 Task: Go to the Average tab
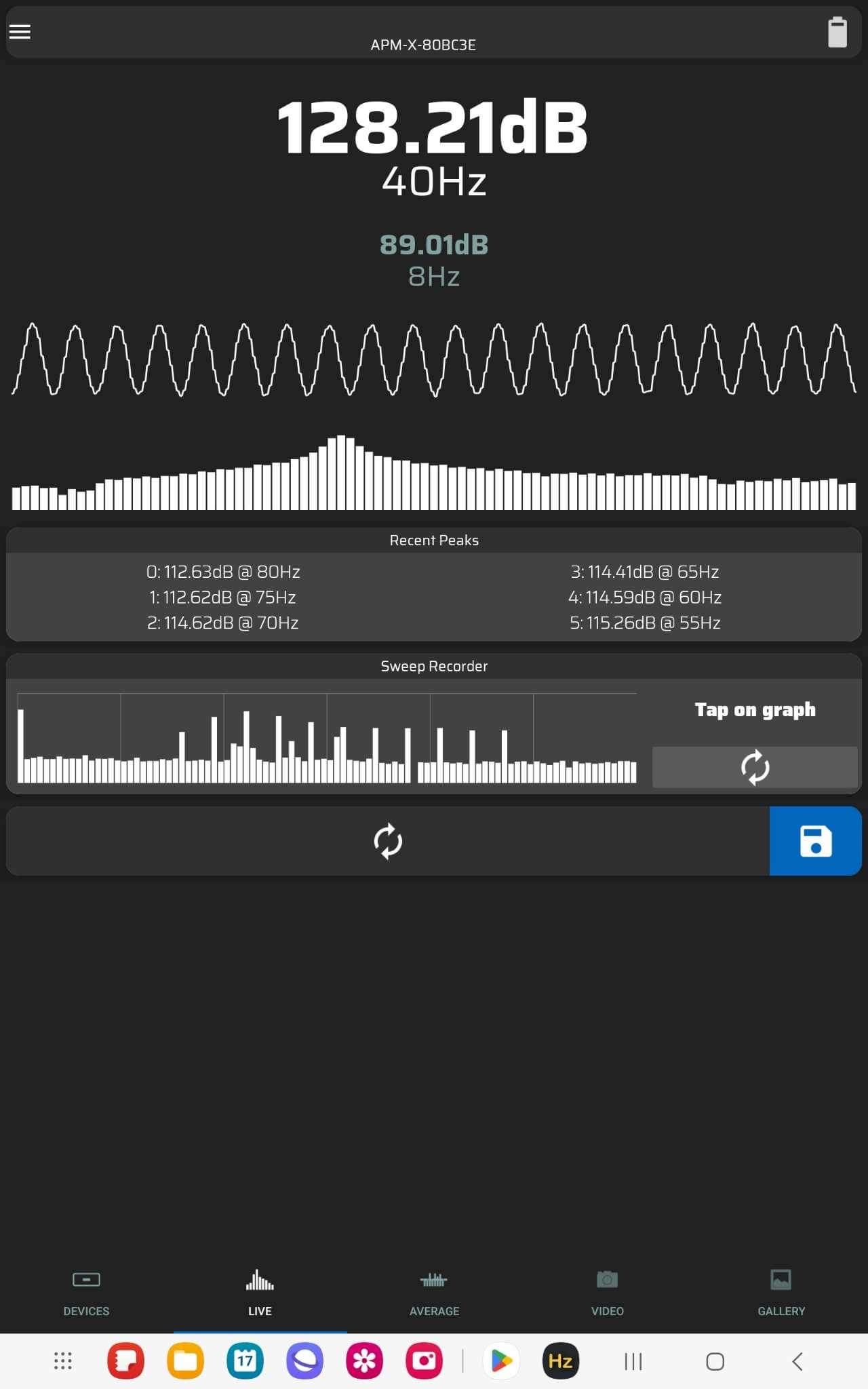[x=434, y=1294]
